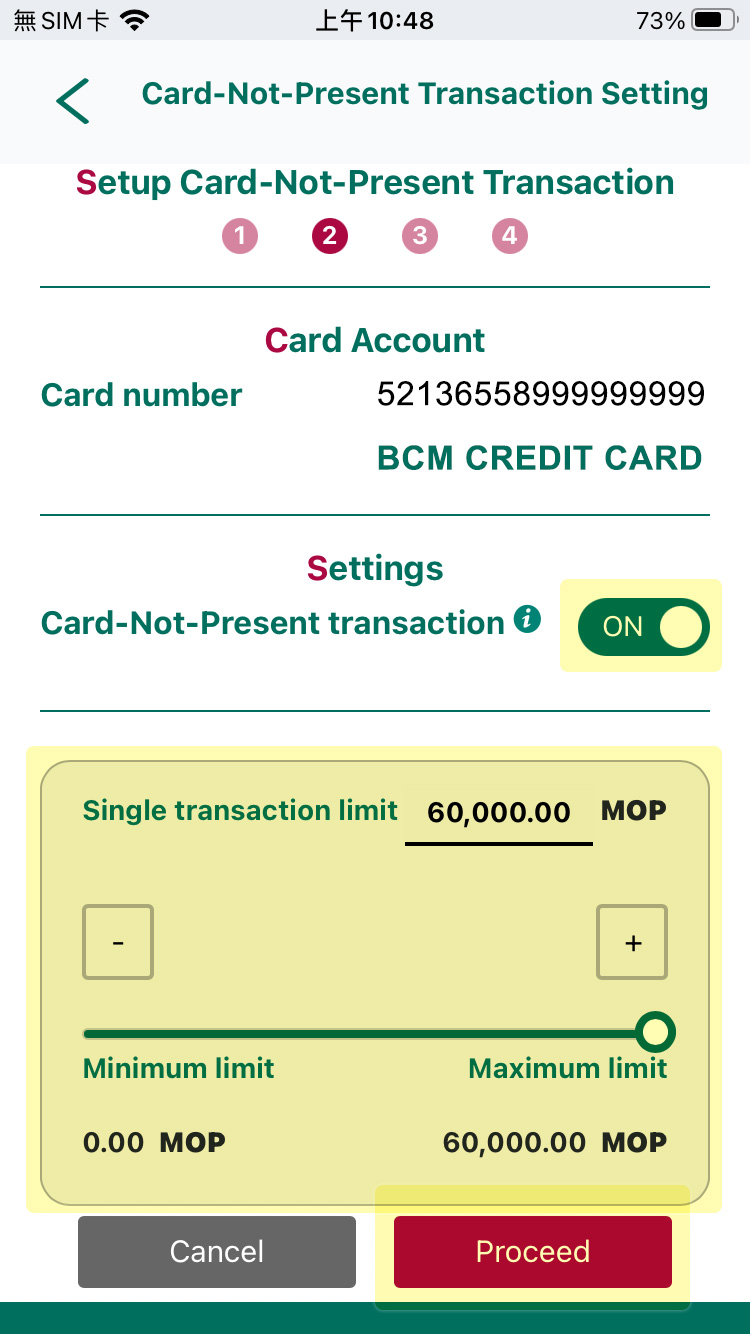This screenshot has height=1334, width=750.
Task: Proceed to the next setup step
Action: [533, 1251]
